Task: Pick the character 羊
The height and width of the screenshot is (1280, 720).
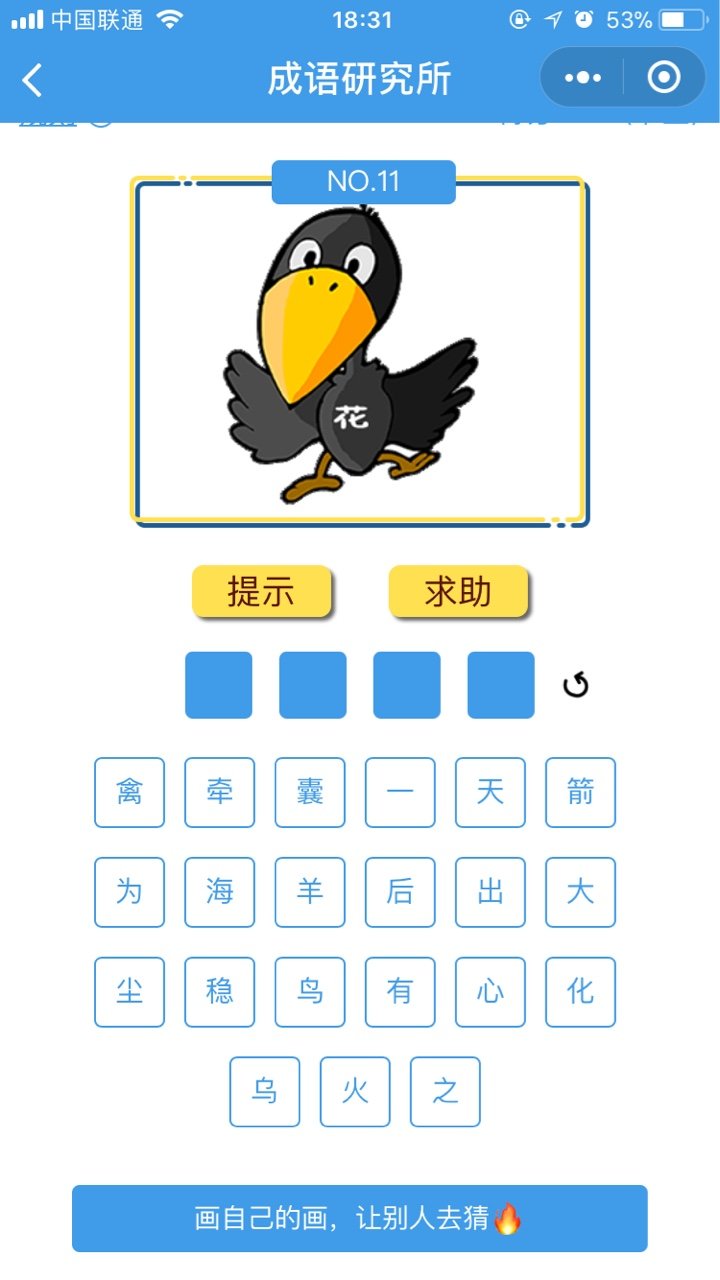Action: (x=310, y=892)
